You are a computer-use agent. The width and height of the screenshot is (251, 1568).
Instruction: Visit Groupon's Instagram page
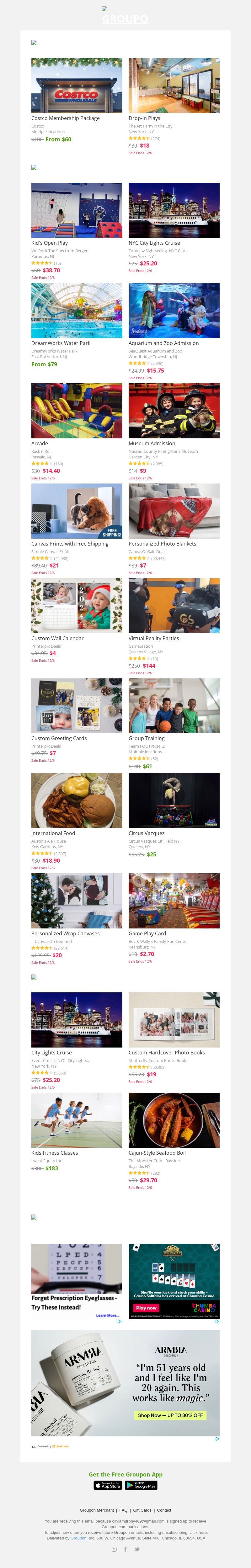[x=114, y=1549]
